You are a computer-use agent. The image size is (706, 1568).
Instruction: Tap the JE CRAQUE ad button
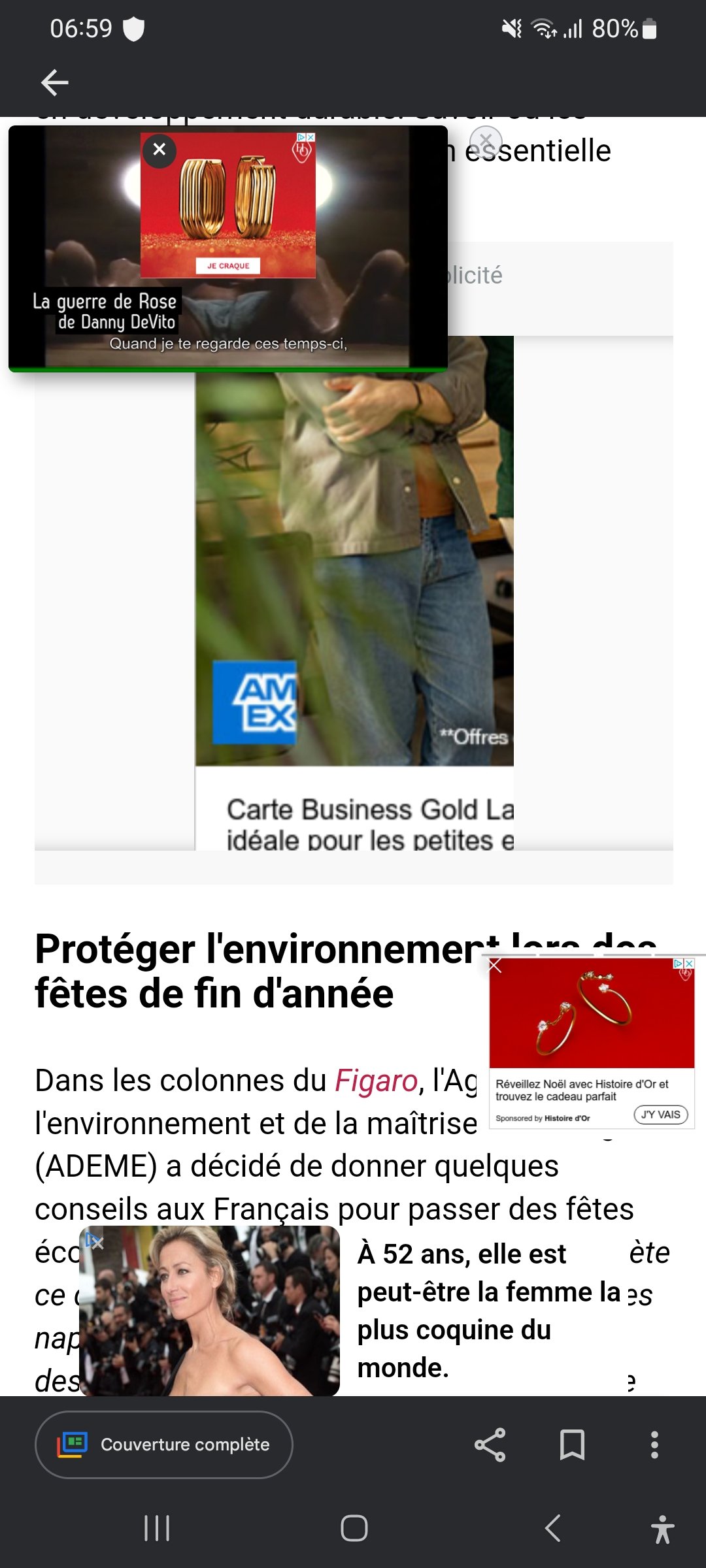tap(228, 266)
